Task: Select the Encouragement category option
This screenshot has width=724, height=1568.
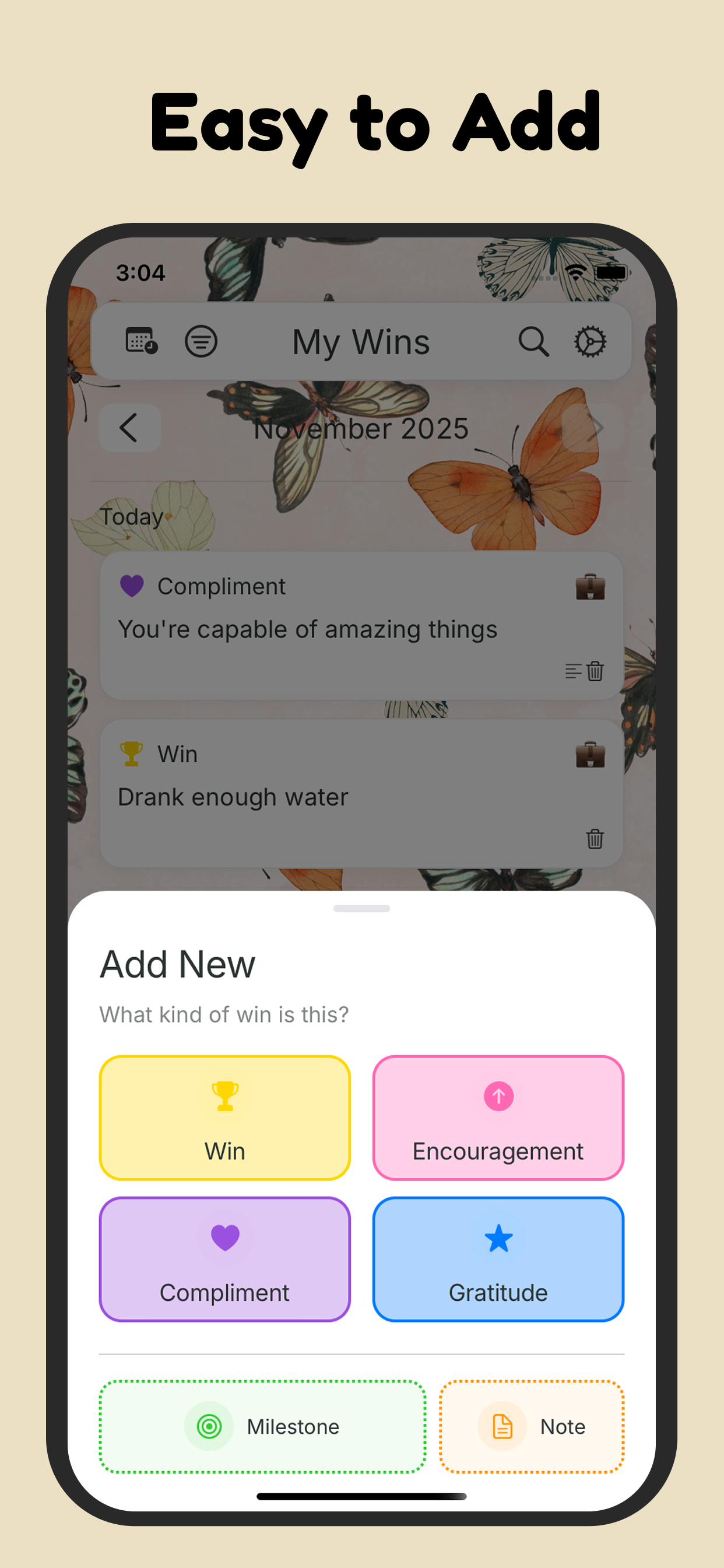Action: coord(498,1117)
